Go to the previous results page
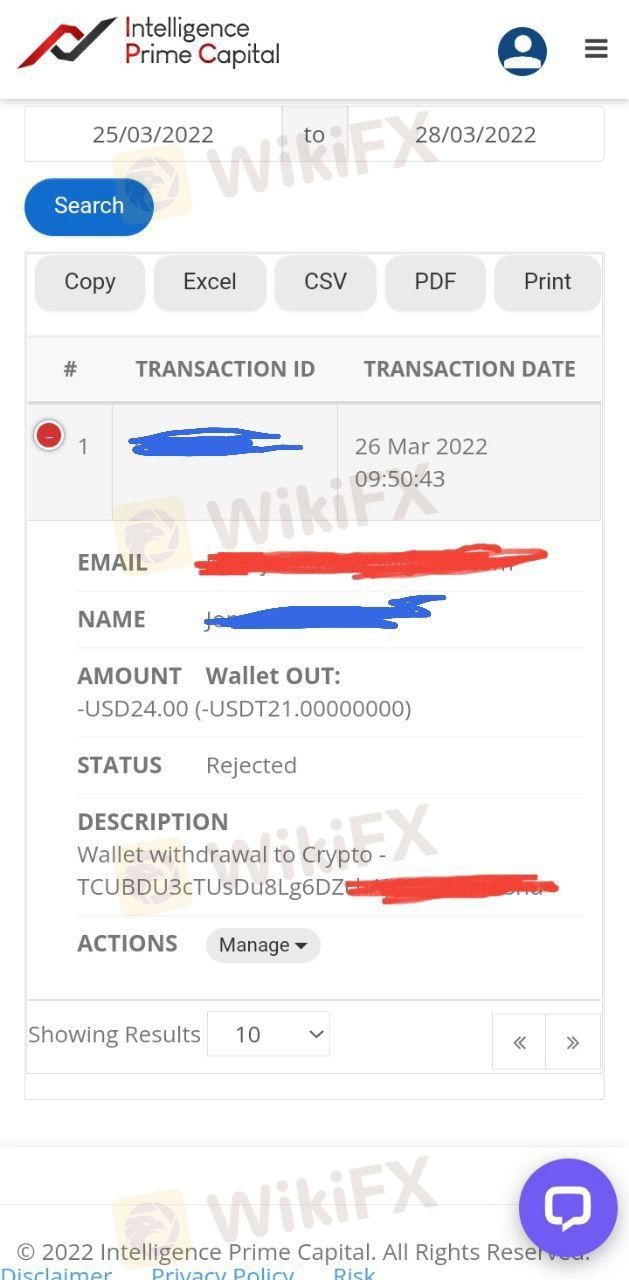The image size is (629, 1280). coord(519,1042)
